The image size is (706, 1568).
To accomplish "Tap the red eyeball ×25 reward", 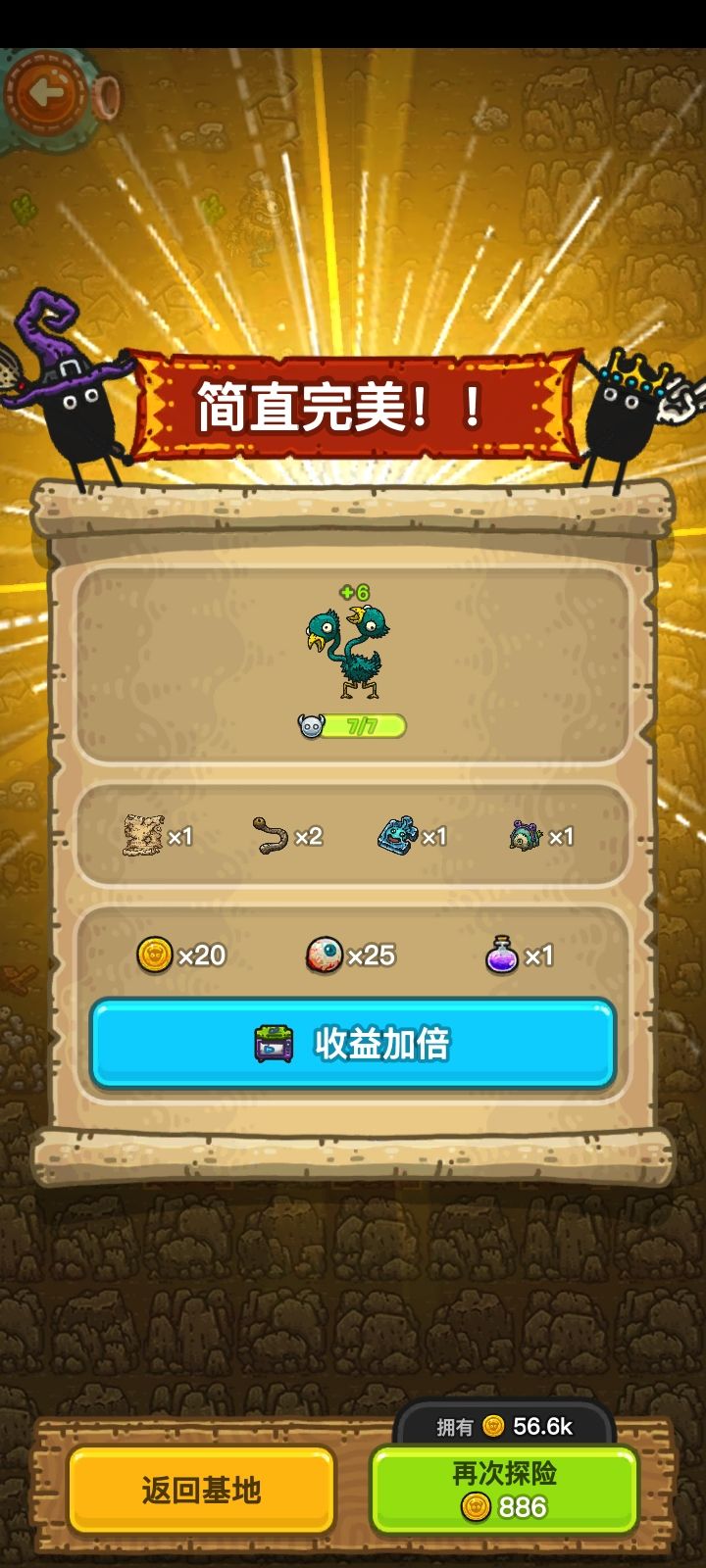I will point(324,954).
